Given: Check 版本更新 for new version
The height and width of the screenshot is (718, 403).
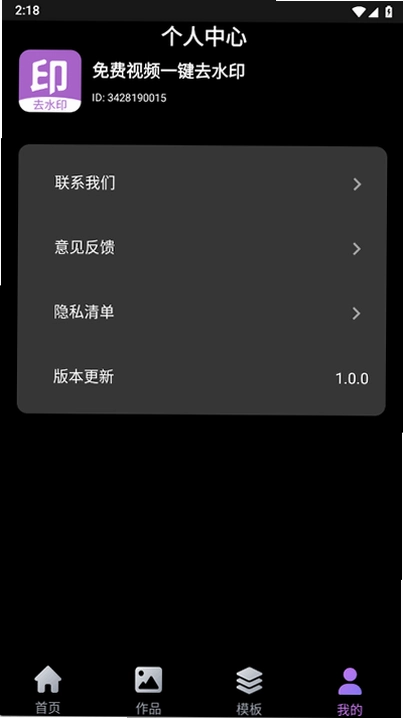Looking at the screenshot, I should click(x=202, y=378).
